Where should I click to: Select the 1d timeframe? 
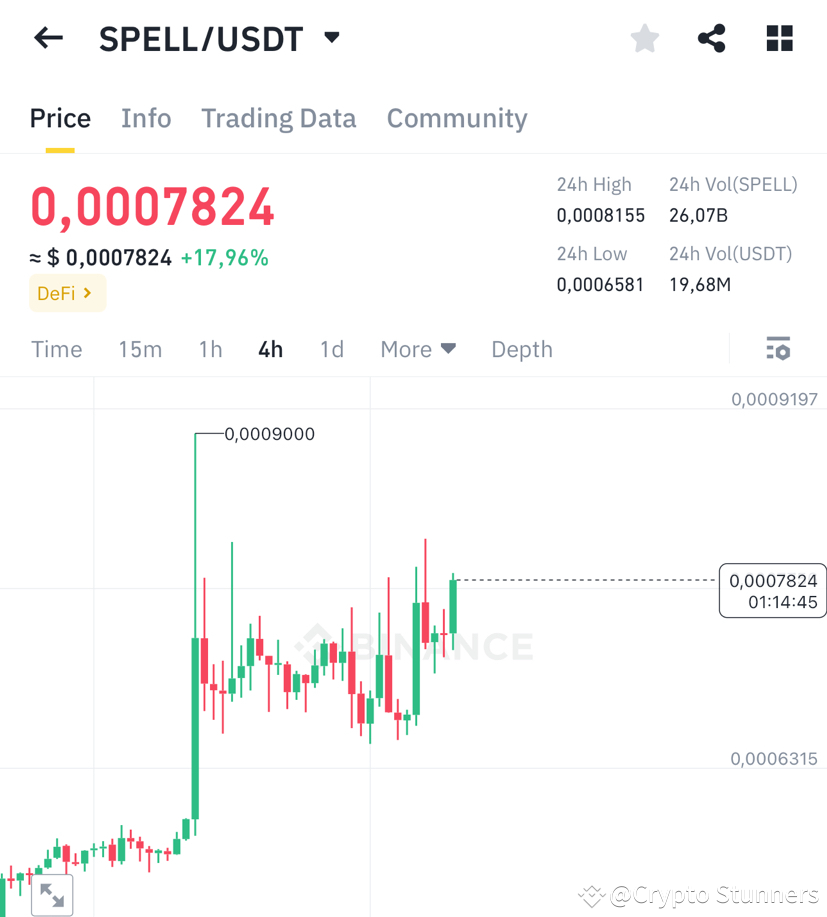tap(332, 349)
